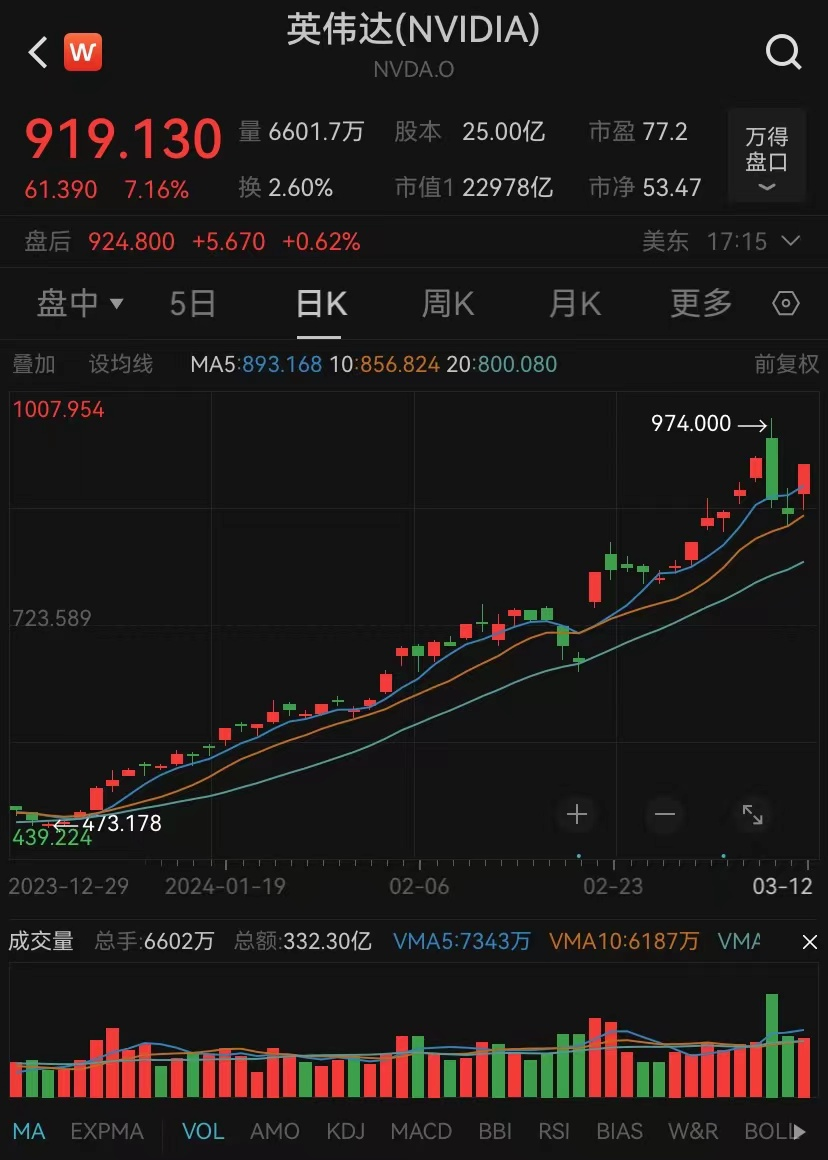Close the 成交量 volume panel

(x=810, y=942)
